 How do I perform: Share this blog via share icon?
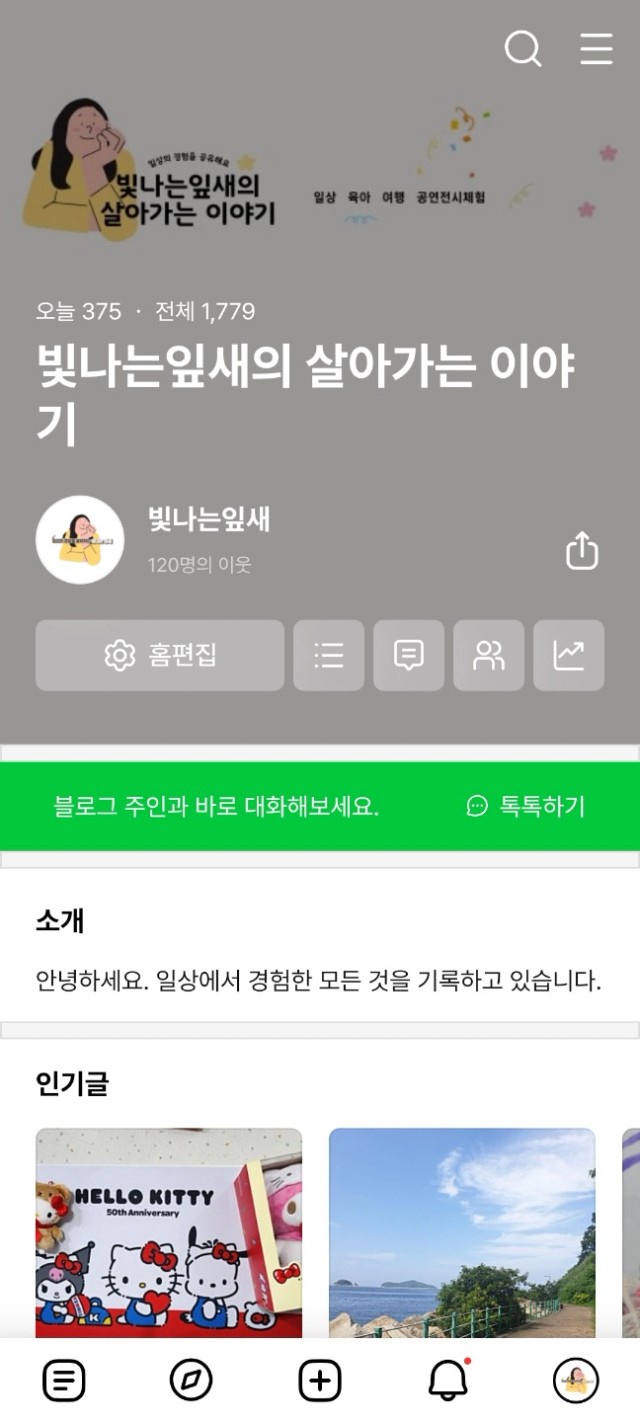pyautogui.click(x=582, y=550)
